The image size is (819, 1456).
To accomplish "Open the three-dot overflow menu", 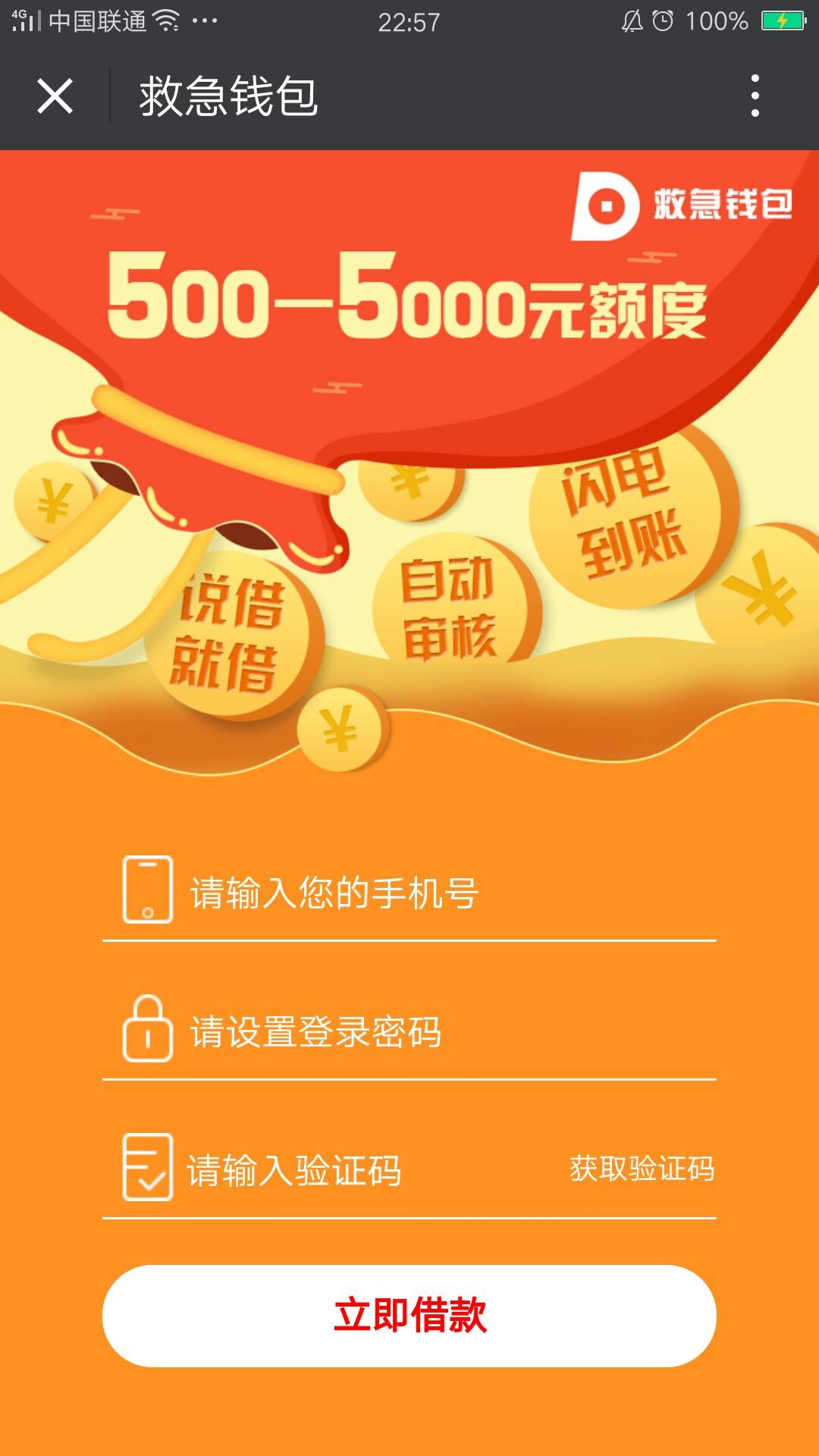I will point(755,96).
